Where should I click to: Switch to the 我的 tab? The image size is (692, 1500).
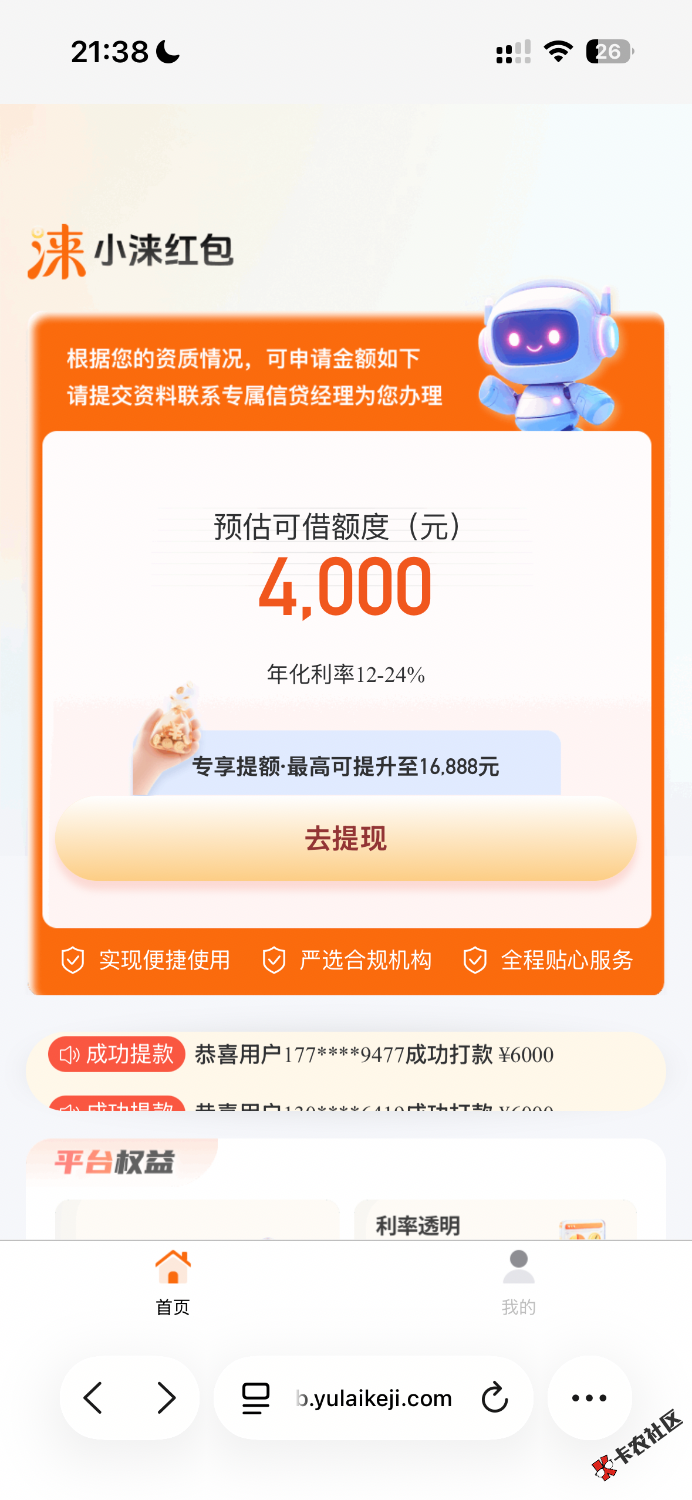point(518,1282)
